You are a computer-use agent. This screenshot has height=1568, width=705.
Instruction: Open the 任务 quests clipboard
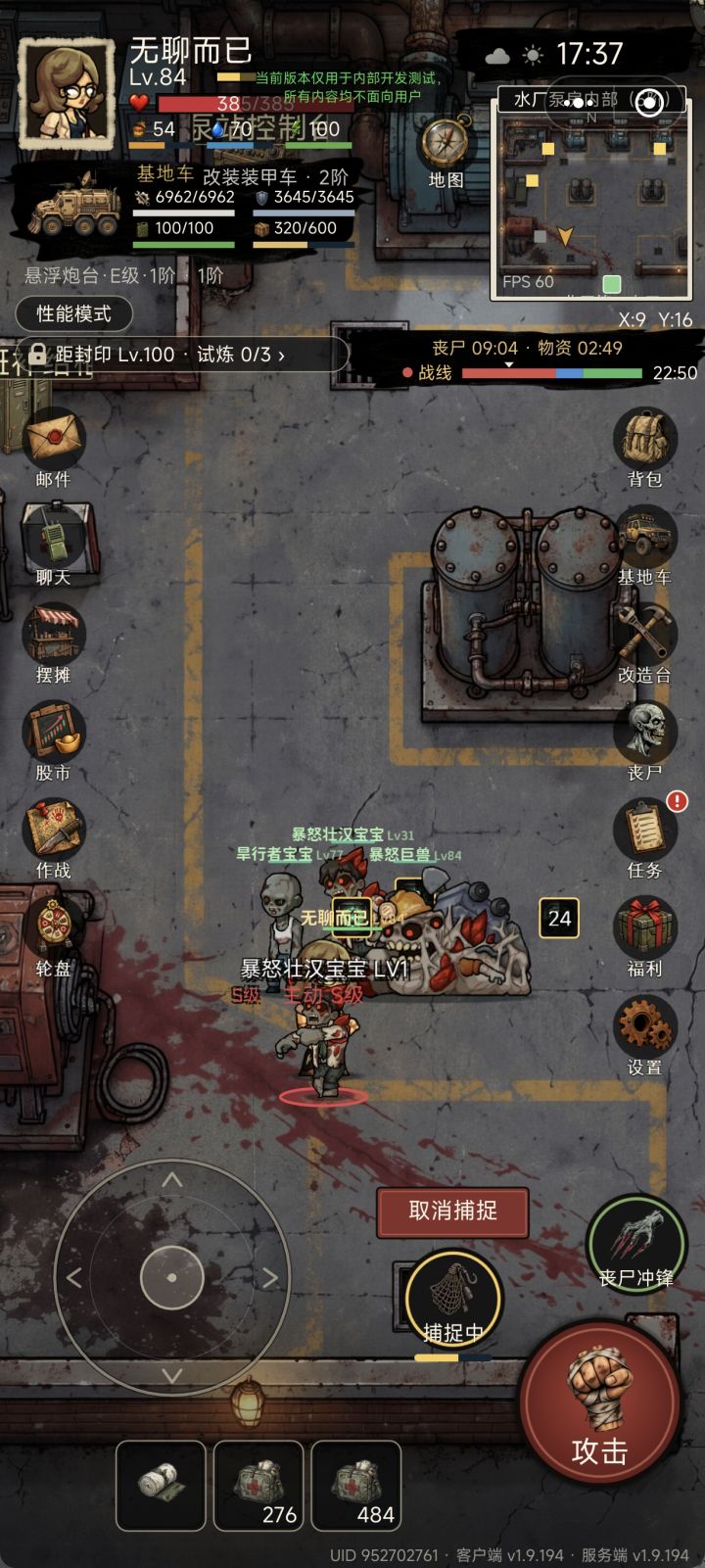(x=645, y=831)
